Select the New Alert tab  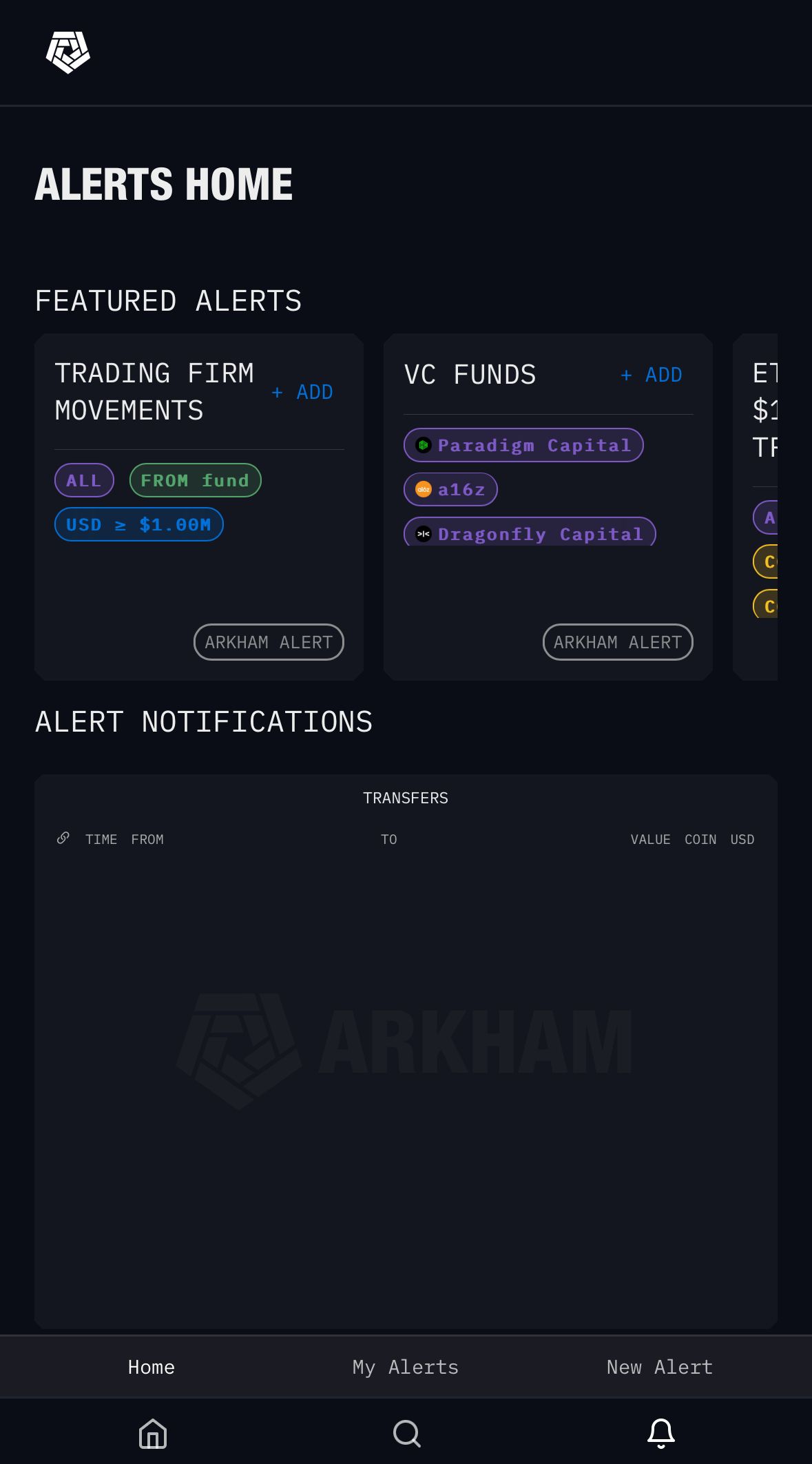point(659,1366)
